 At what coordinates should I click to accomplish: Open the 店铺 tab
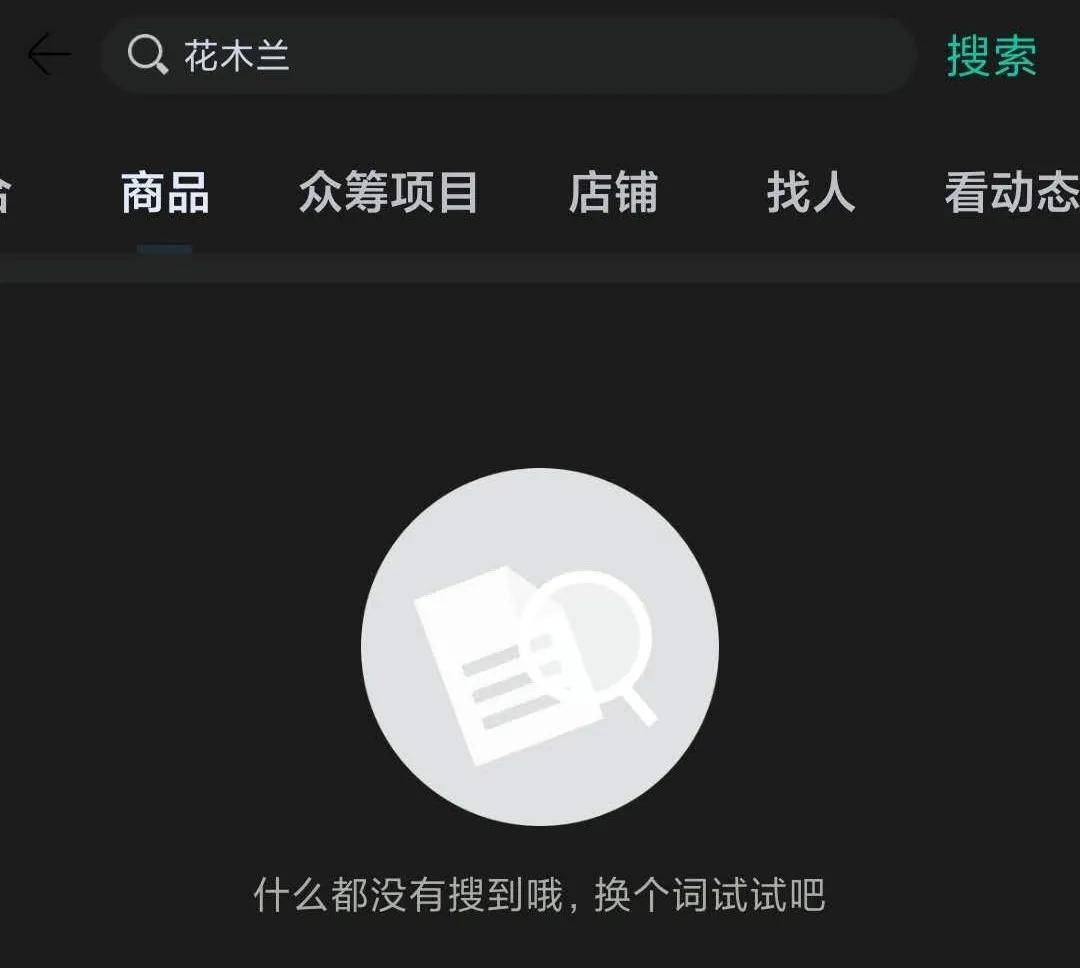tap(613, 193)
